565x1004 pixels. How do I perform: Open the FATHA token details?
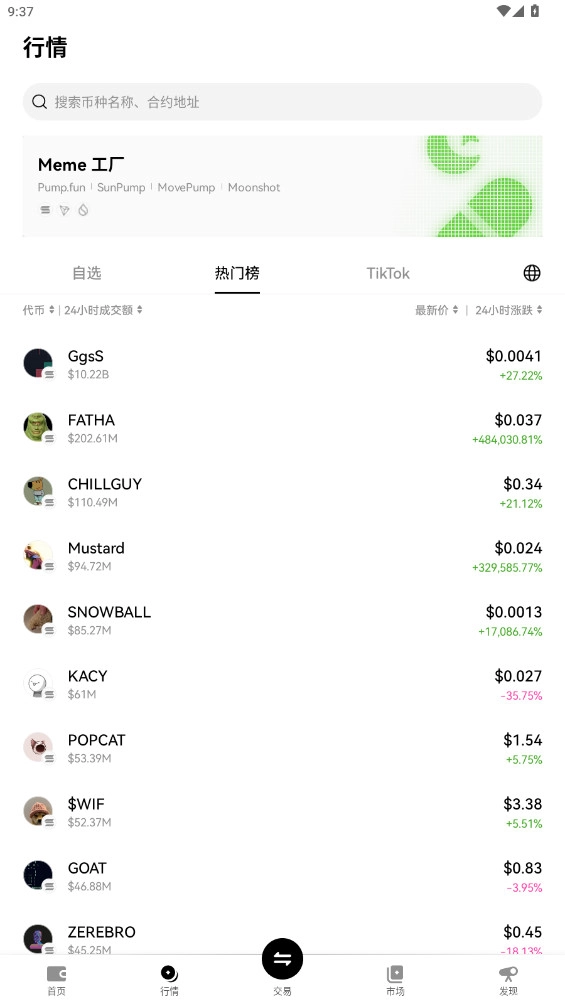282,428
